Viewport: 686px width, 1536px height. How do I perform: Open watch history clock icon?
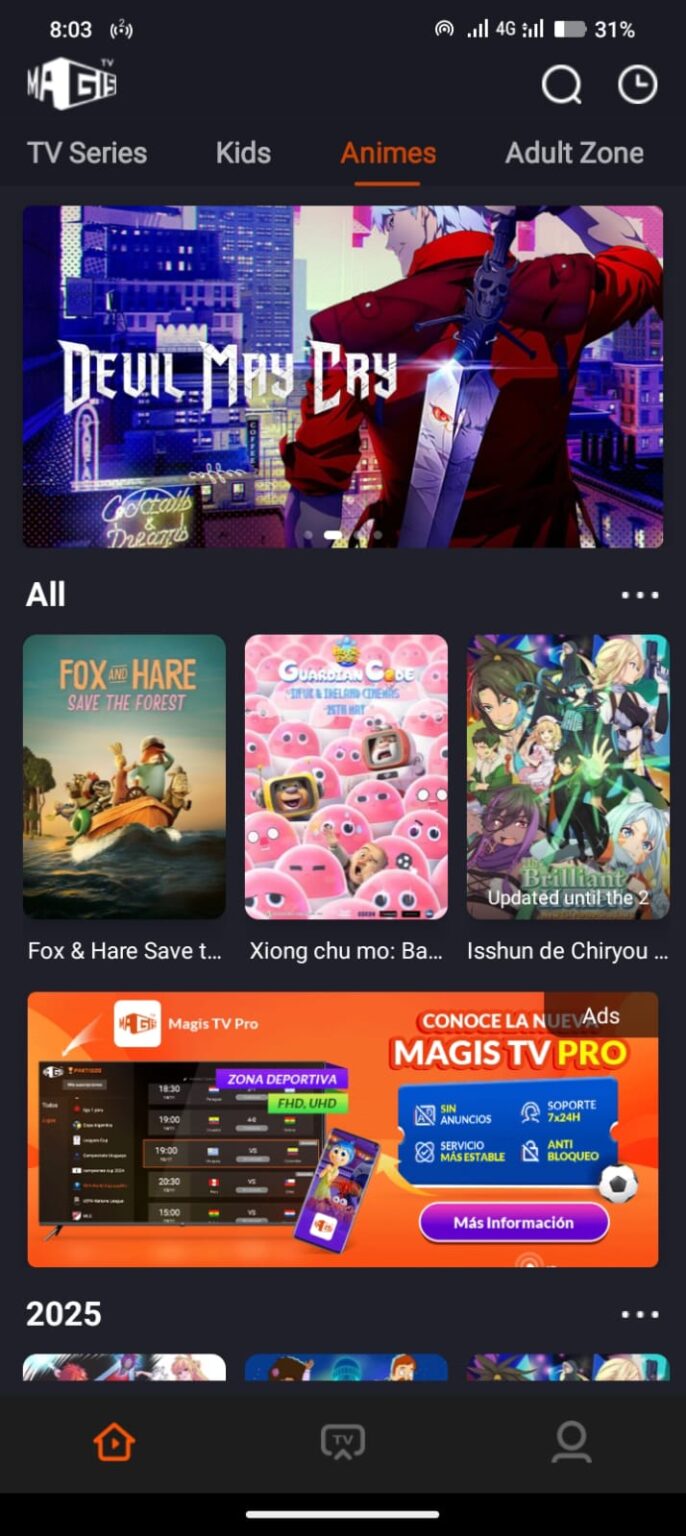638,85
